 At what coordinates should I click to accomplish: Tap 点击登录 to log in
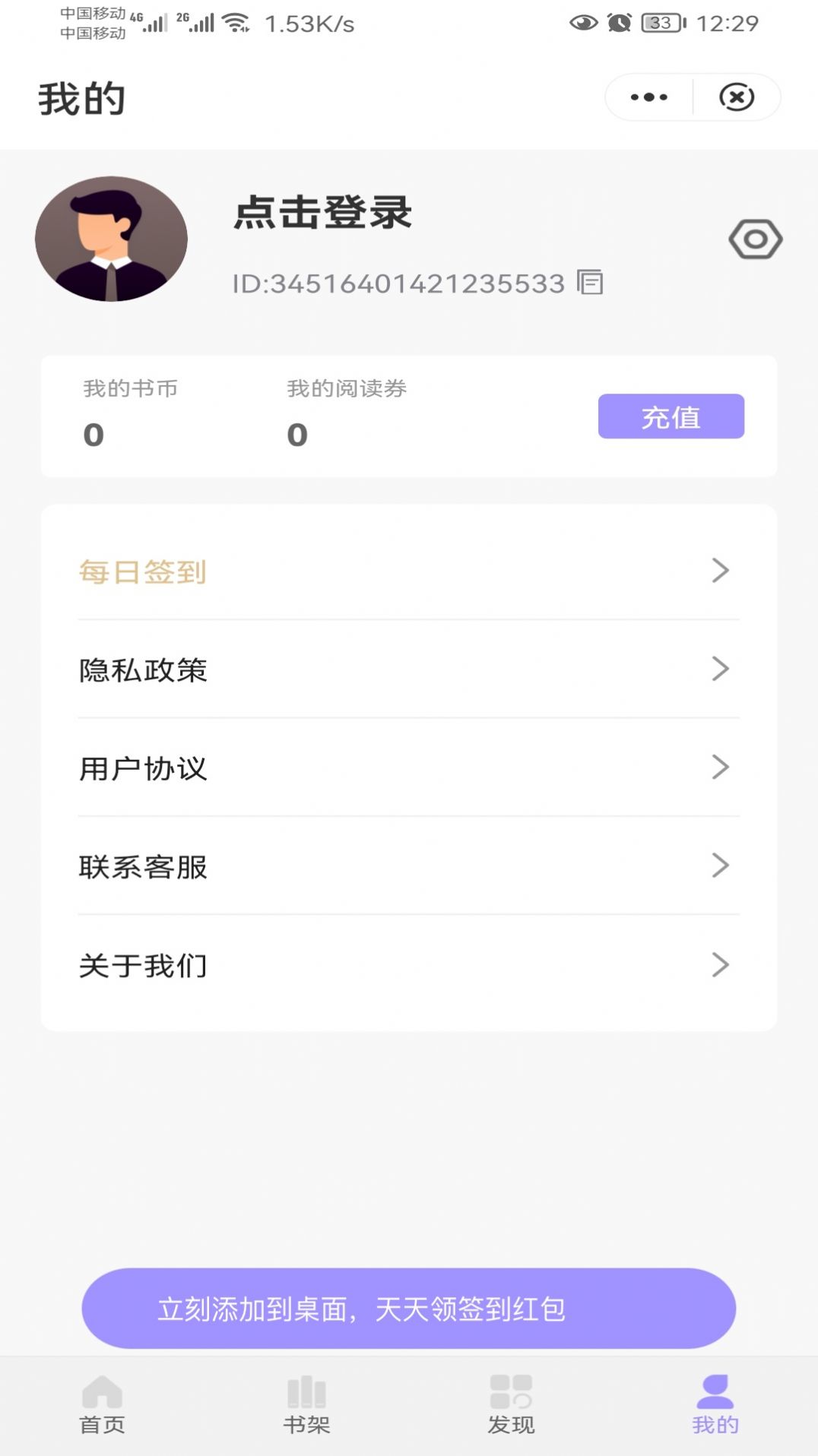coord(322,215)
